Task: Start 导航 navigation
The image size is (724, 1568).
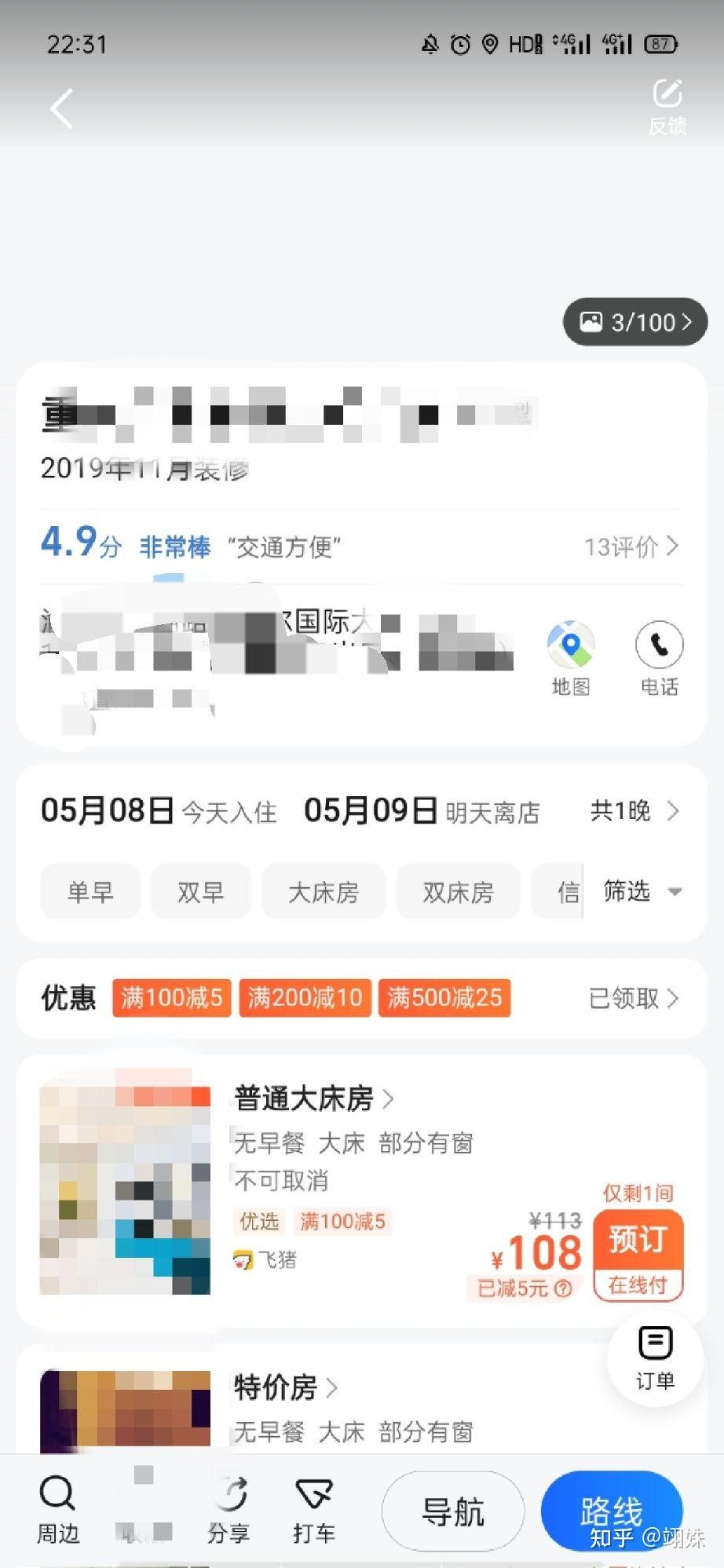Action: [453, 1511]
